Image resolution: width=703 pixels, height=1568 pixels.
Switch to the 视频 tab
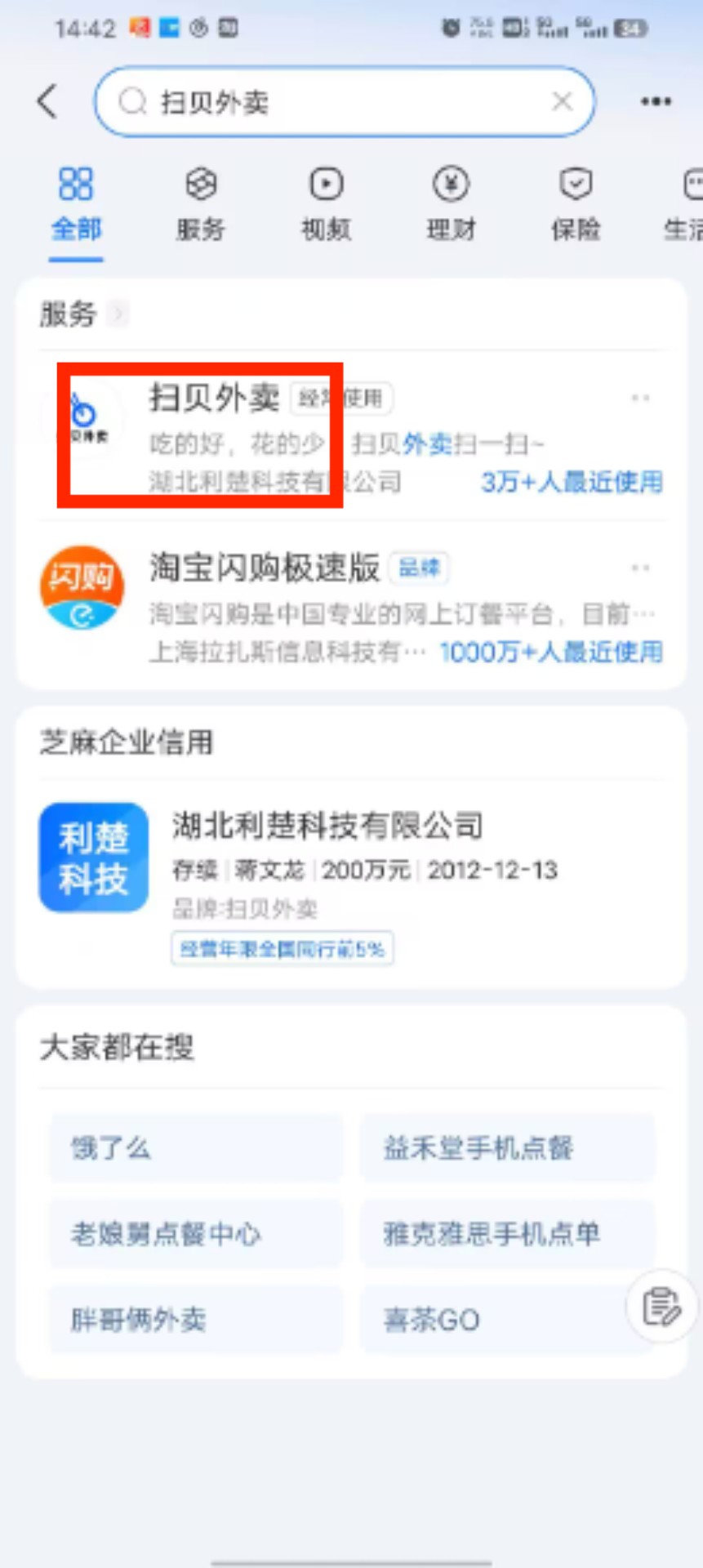click(x=326, y=204)
